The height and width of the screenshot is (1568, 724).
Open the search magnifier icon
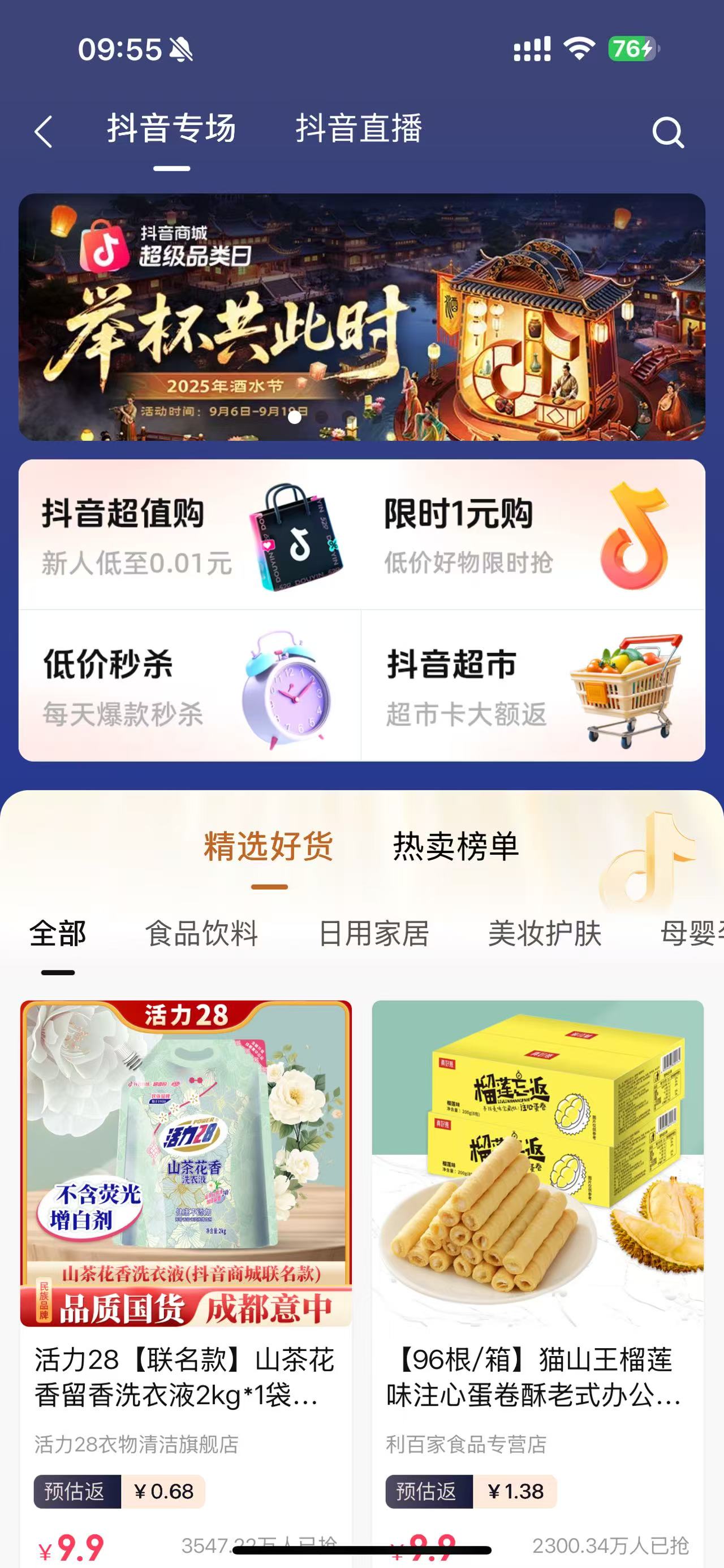(x=668, y=132)
